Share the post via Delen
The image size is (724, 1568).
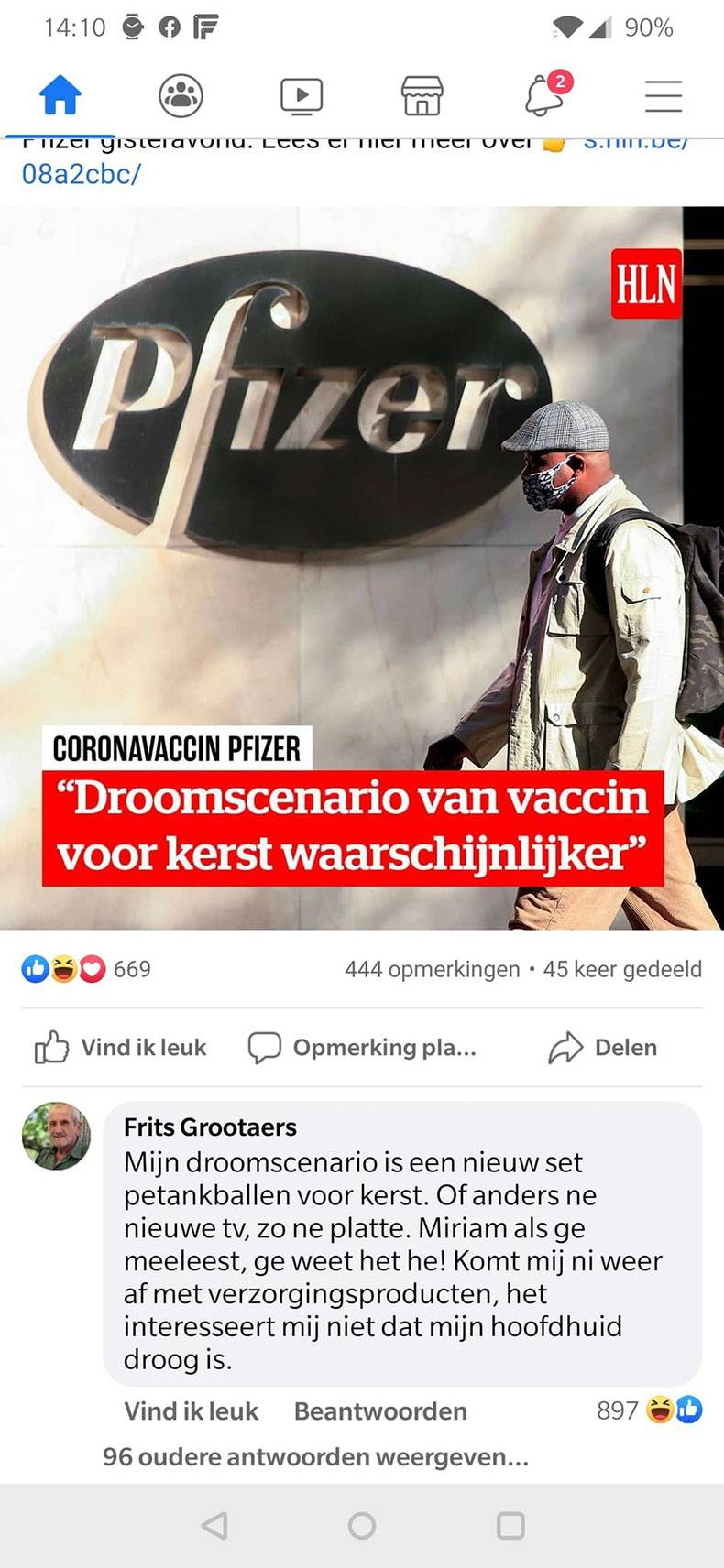tap(603, 1047)
